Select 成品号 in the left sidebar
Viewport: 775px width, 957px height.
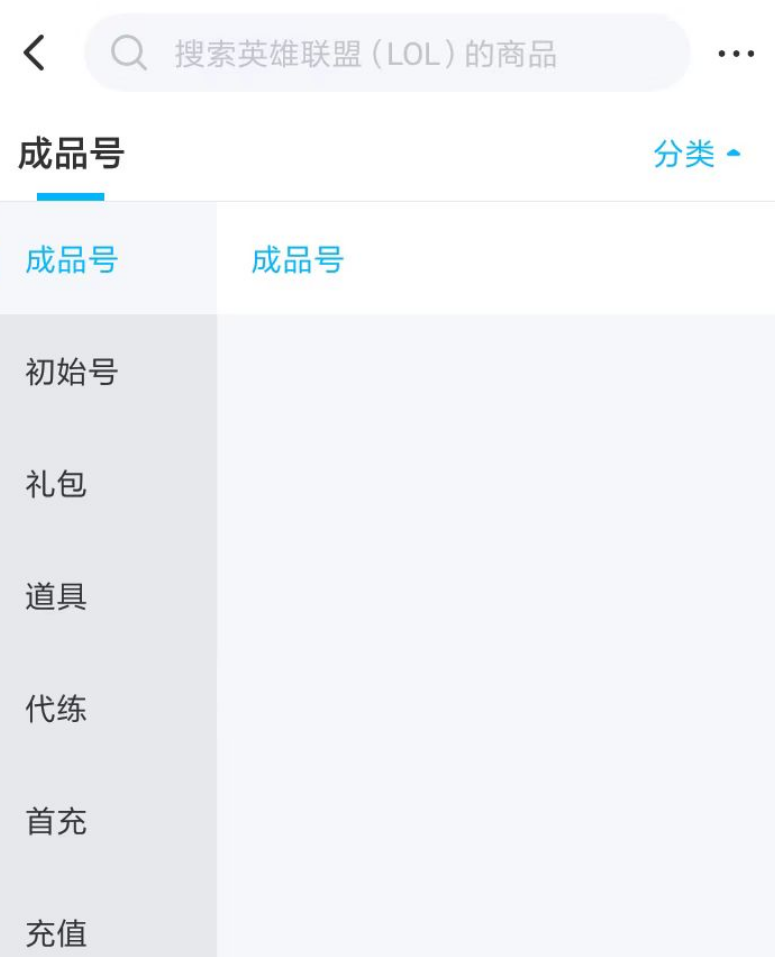(x=72, y=260)
